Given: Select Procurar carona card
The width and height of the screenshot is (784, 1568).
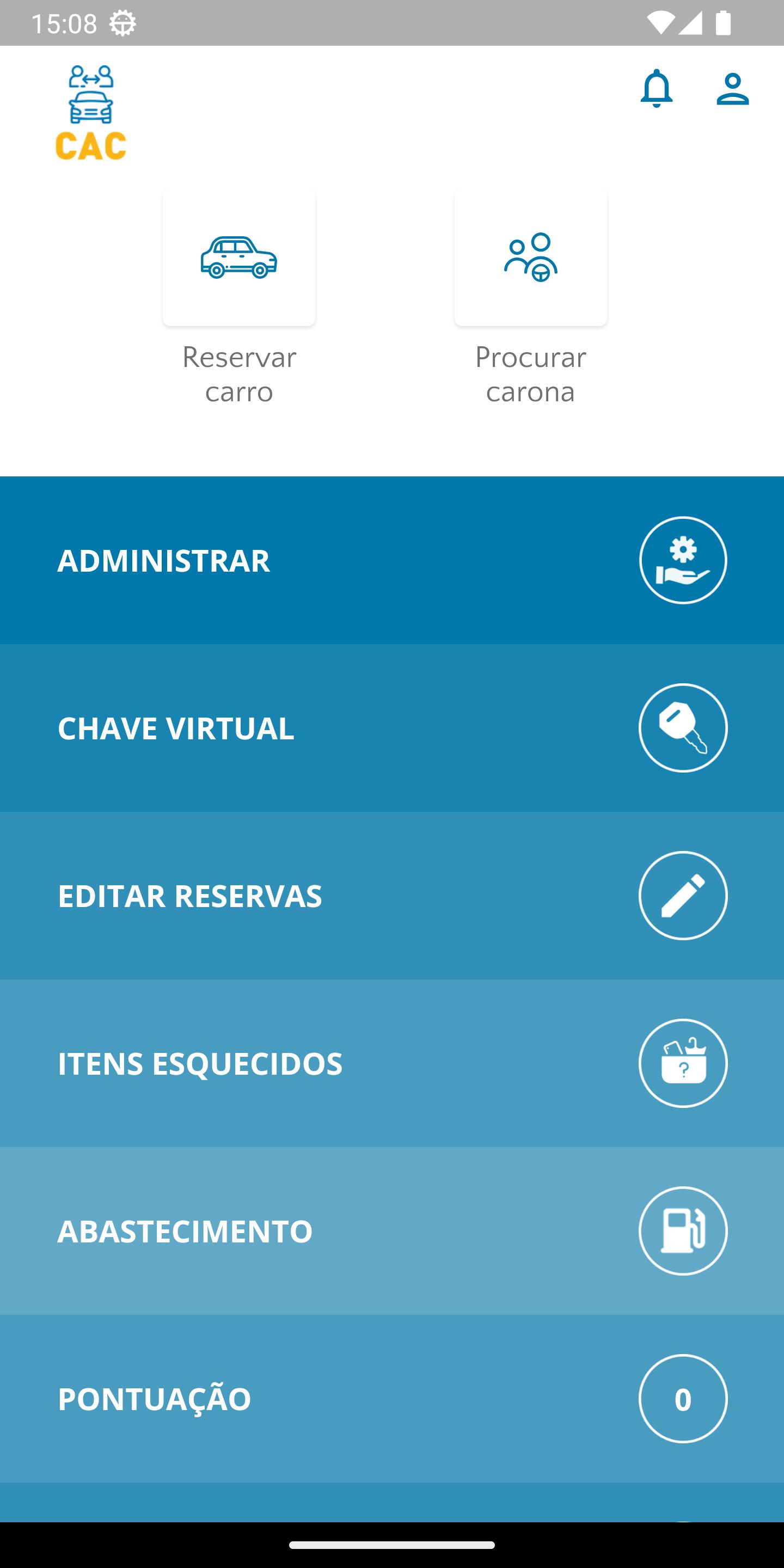Looking at the screenshot, I should pyautogui.click(x=531, y=257).
